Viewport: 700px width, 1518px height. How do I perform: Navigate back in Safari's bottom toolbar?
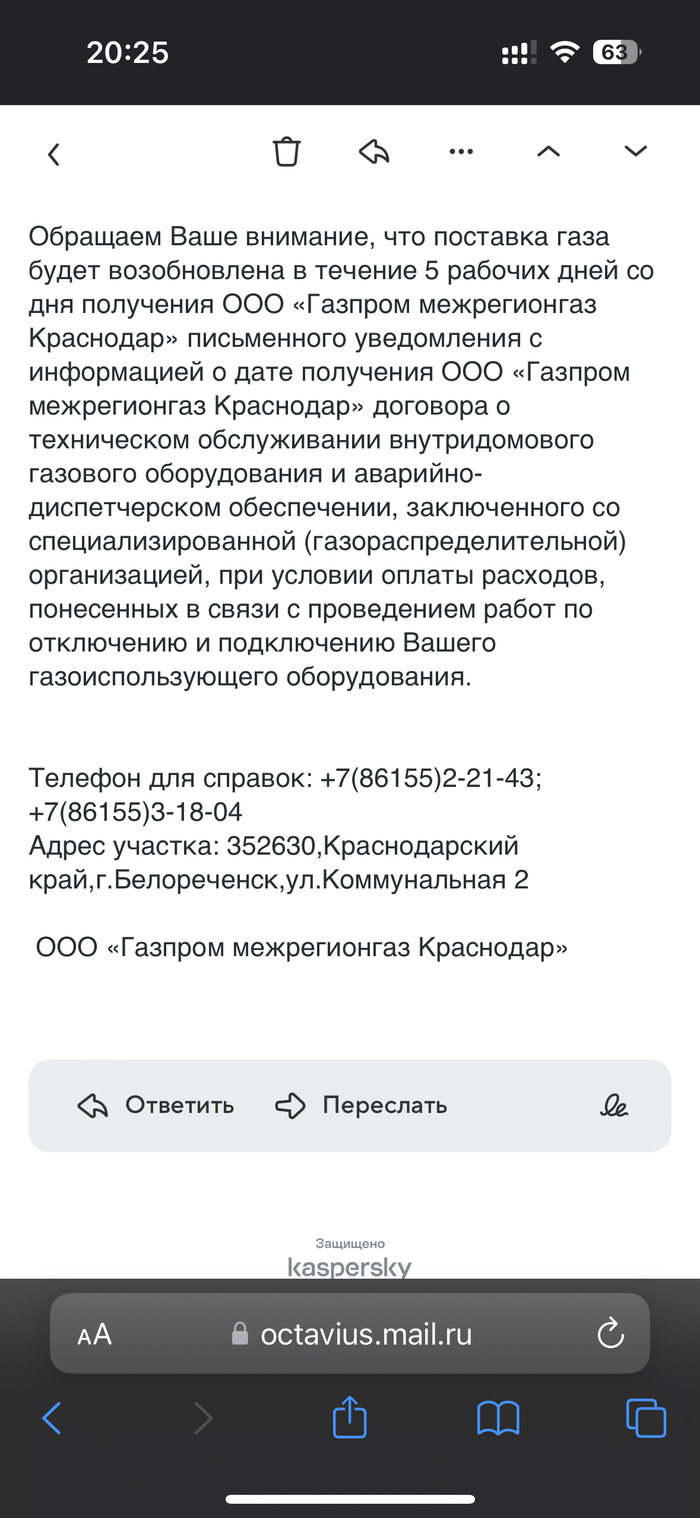click(52, 1418)
